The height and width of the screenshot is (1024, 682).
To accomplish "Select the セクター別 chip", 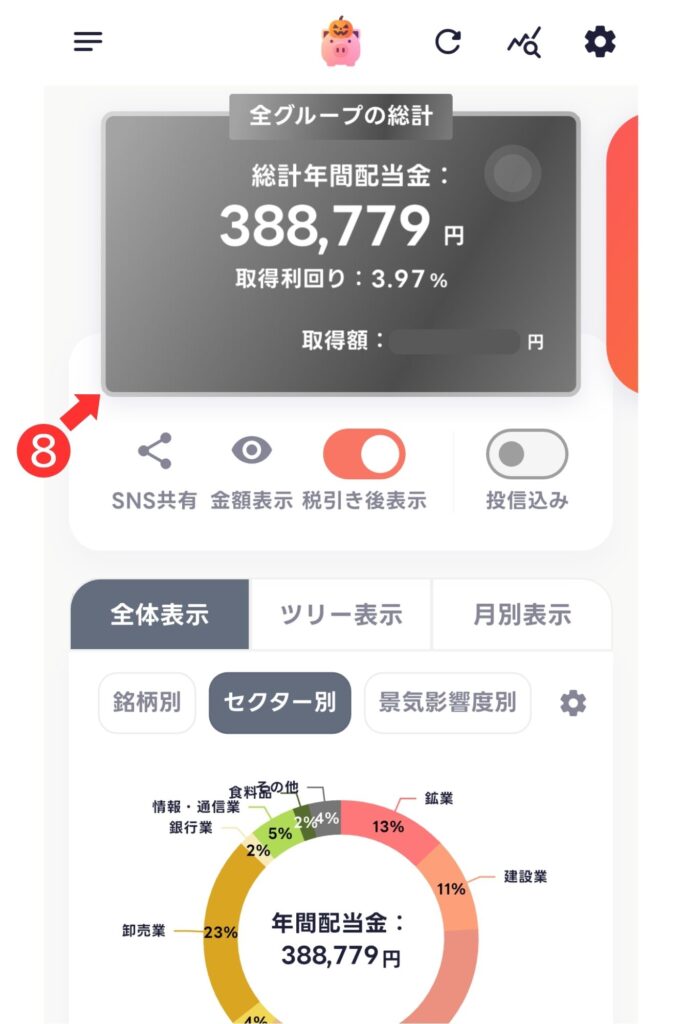I will (280, 703).
